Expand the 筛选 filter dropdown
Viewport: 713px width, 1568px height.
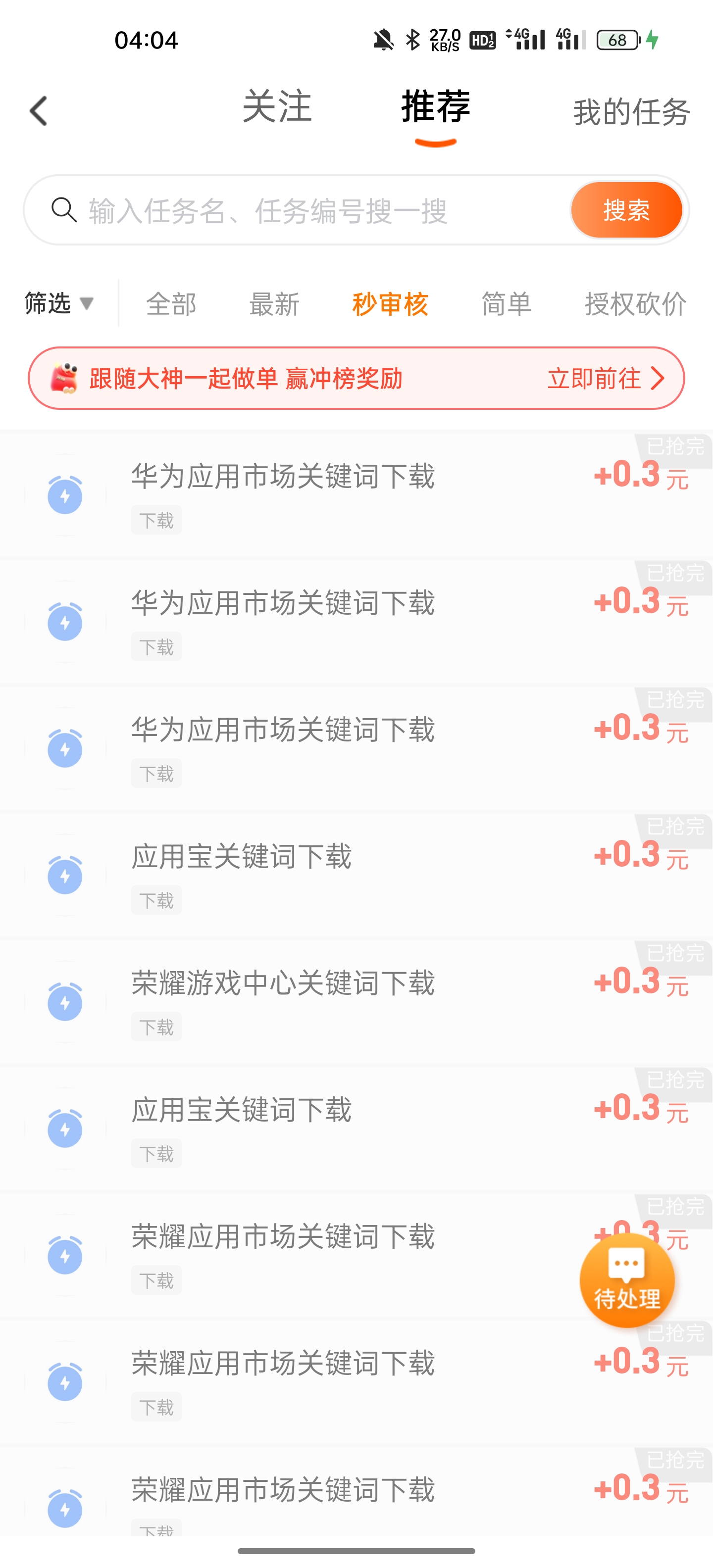point(59,303)
